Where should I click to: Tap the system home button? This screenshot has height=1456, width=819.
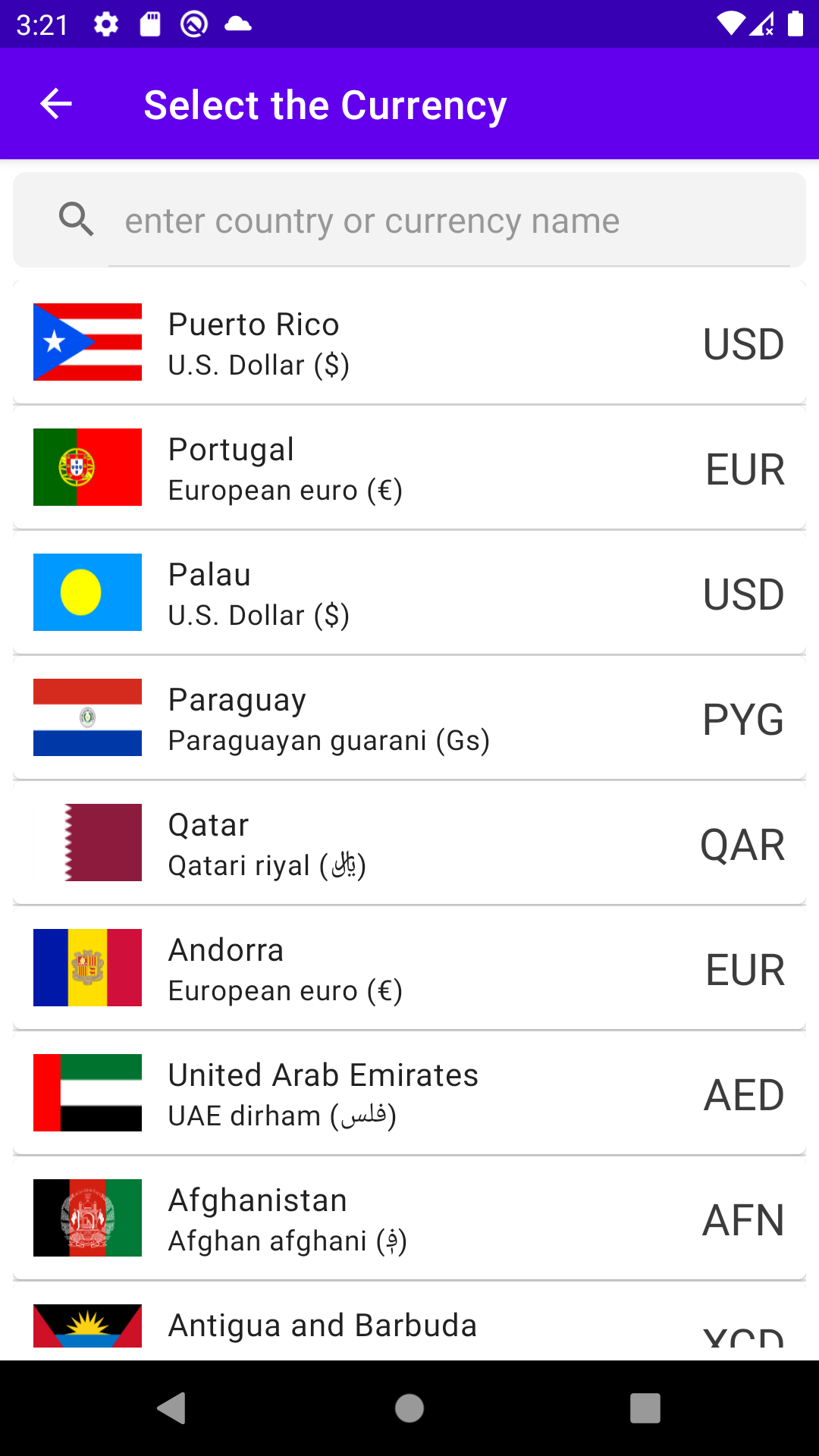409,1408
